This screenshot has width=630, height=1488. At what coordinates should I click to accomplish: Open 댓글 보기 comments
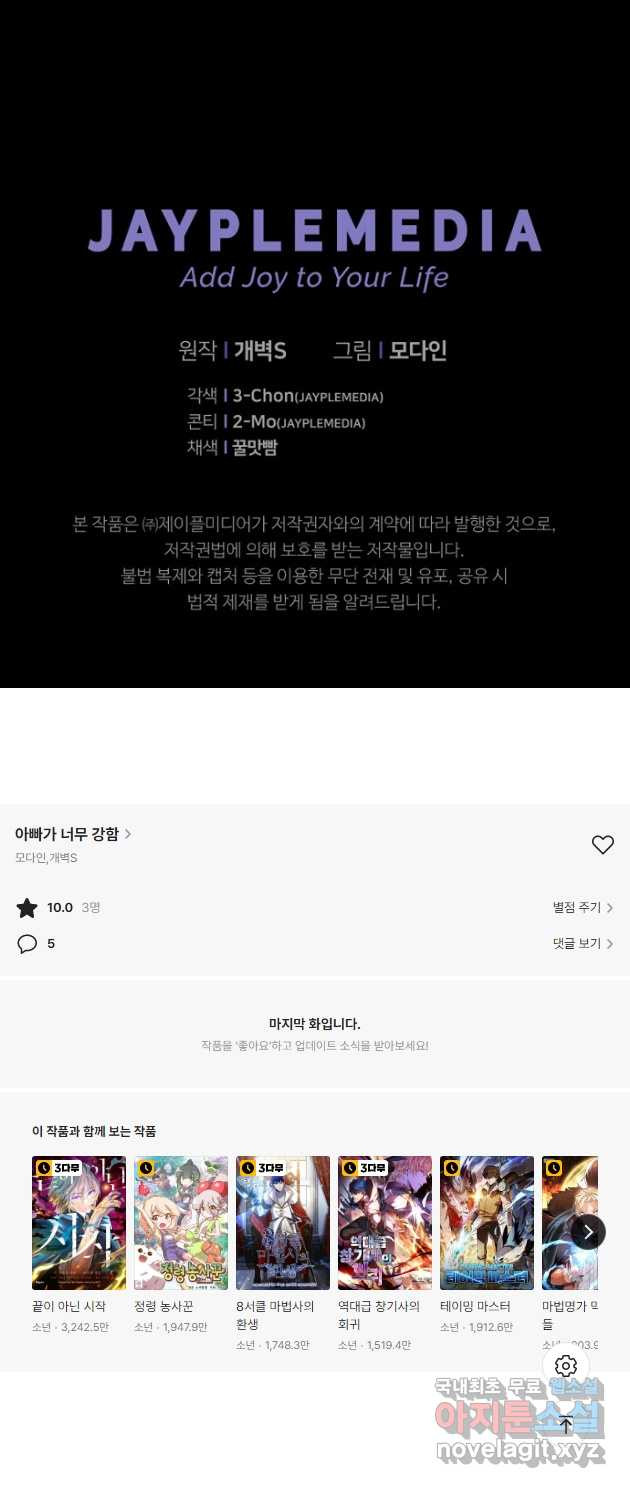pyautogui.click(x=582, y=944)
